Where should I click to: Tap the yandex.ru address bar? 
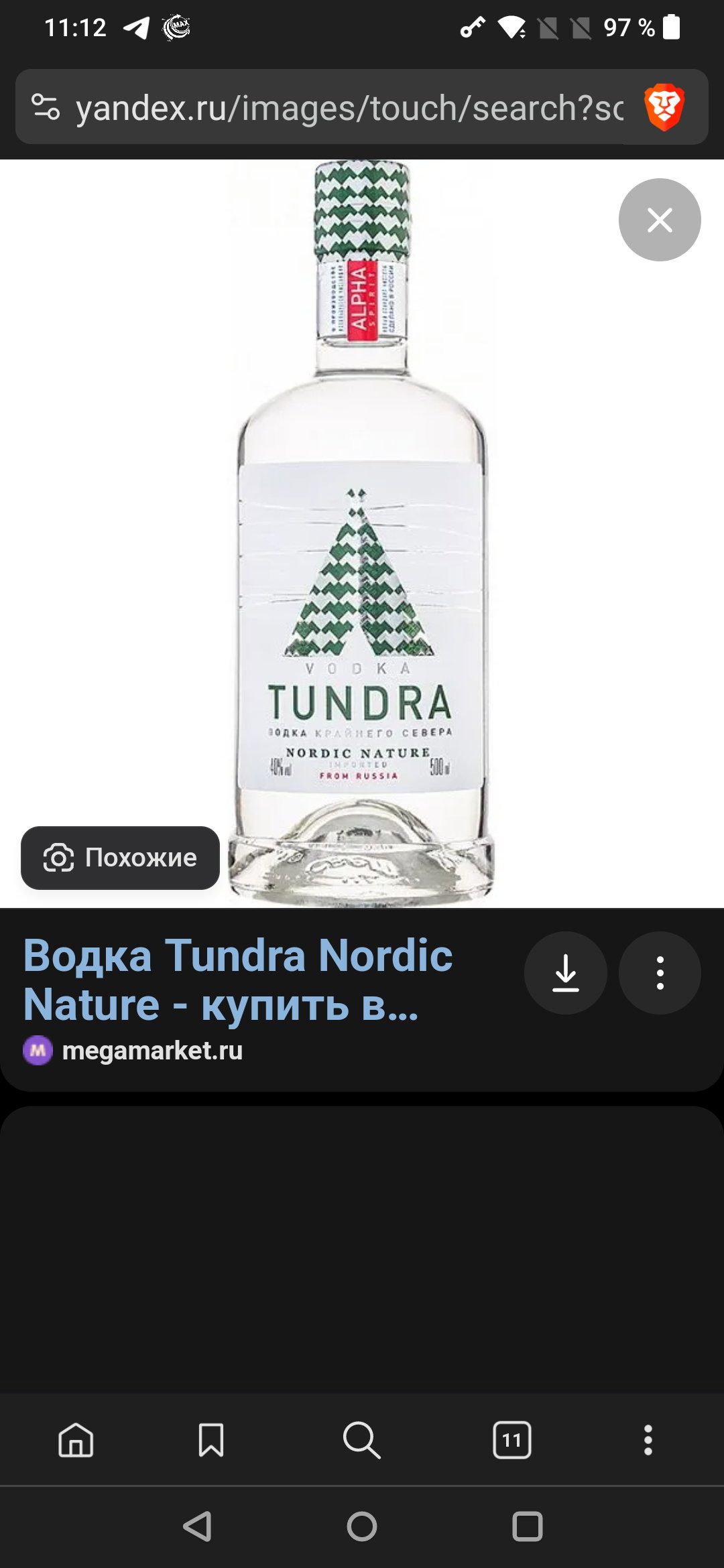(x=349, y=108)
